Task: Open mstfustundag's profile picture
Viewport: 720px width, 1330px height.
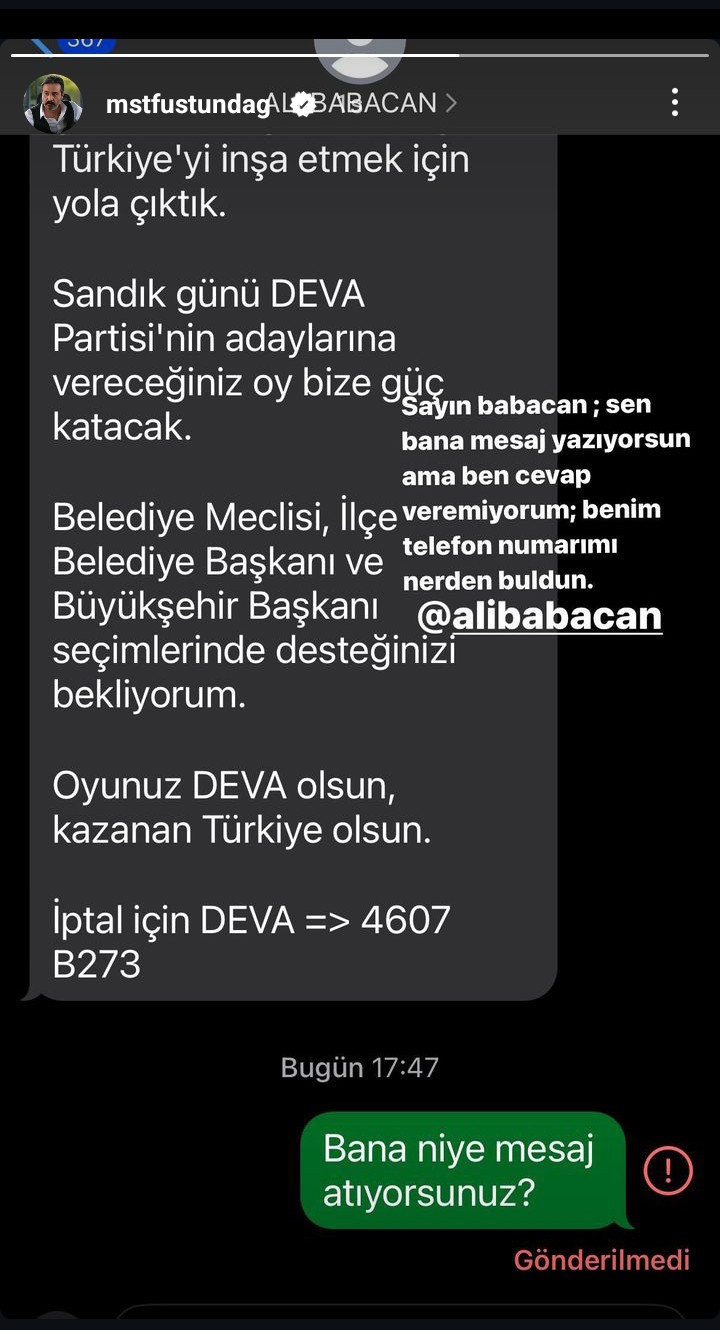Action: pos(52,103)
